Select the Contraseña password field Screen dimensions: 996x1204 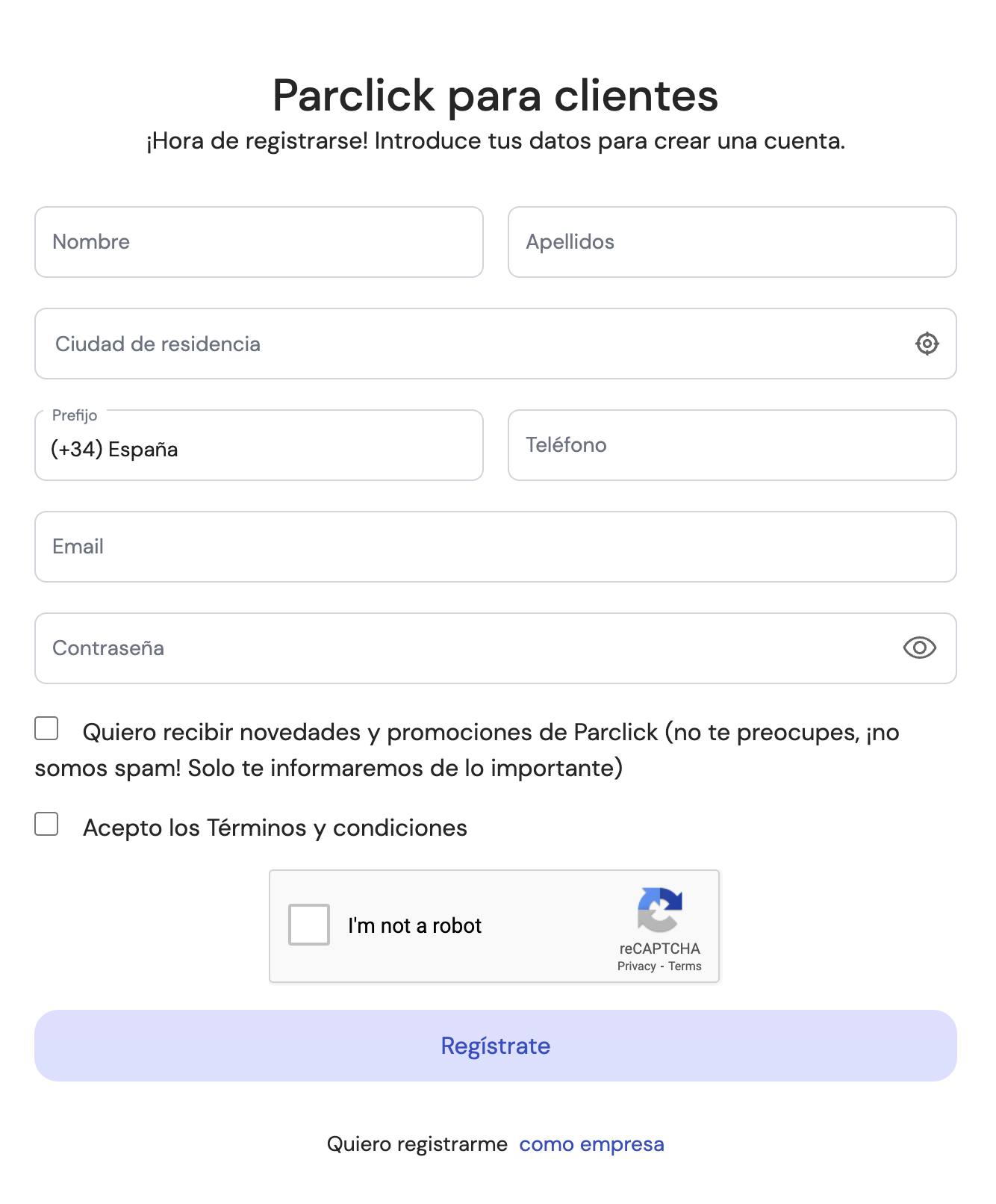point(448,648)
